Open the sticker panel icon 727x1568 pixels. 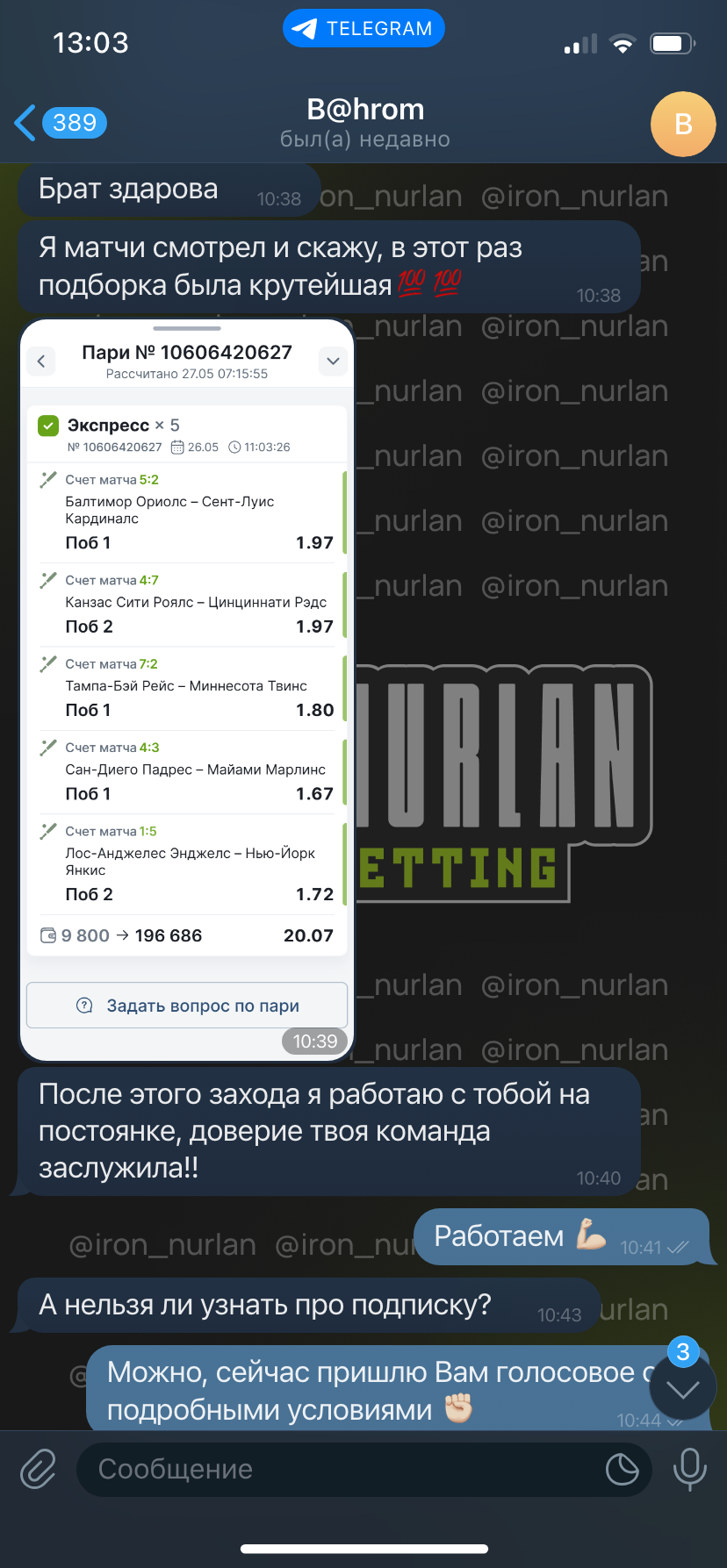coord(622,1469)
